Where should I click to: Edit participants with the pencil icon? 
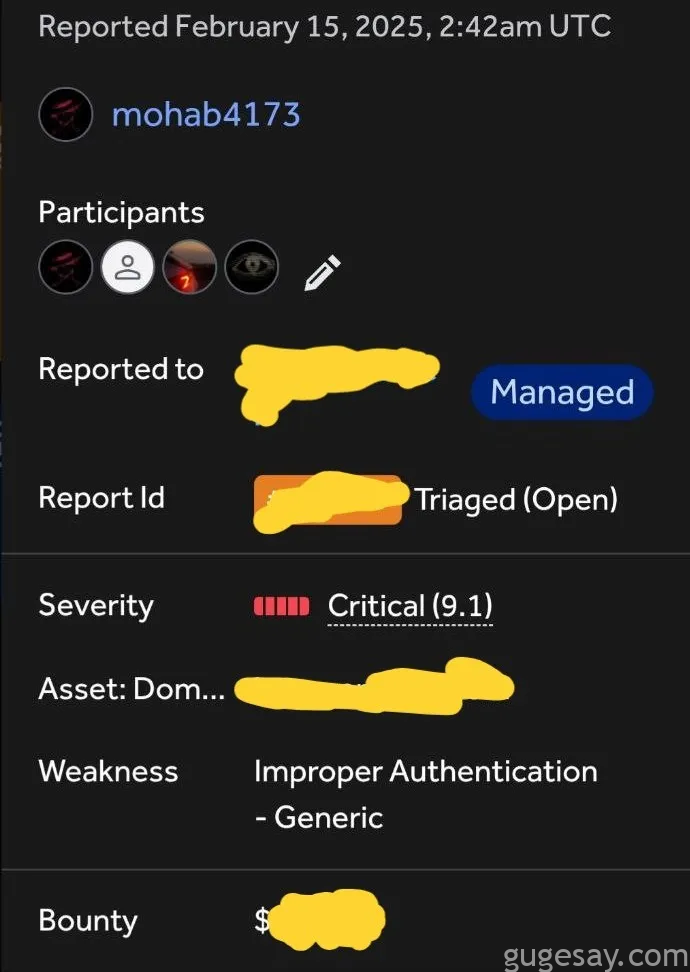pyautogui.click(x=323, y=271)
